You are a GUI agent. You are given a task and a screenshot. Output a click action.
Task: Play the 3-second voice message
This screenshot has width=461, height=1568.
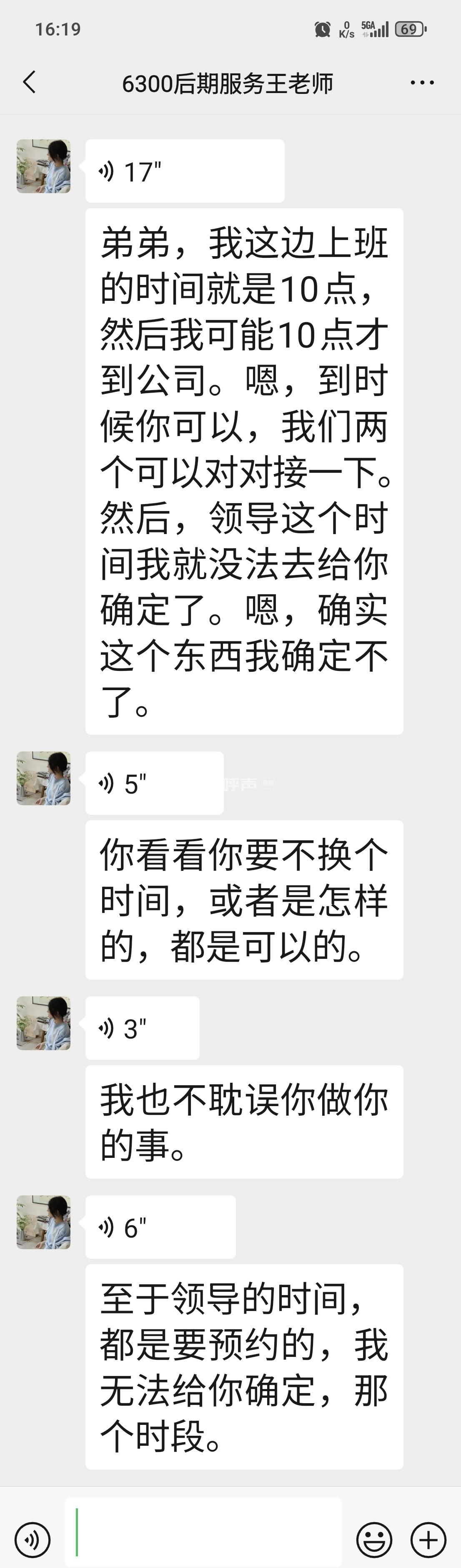tap(142, 1029)
